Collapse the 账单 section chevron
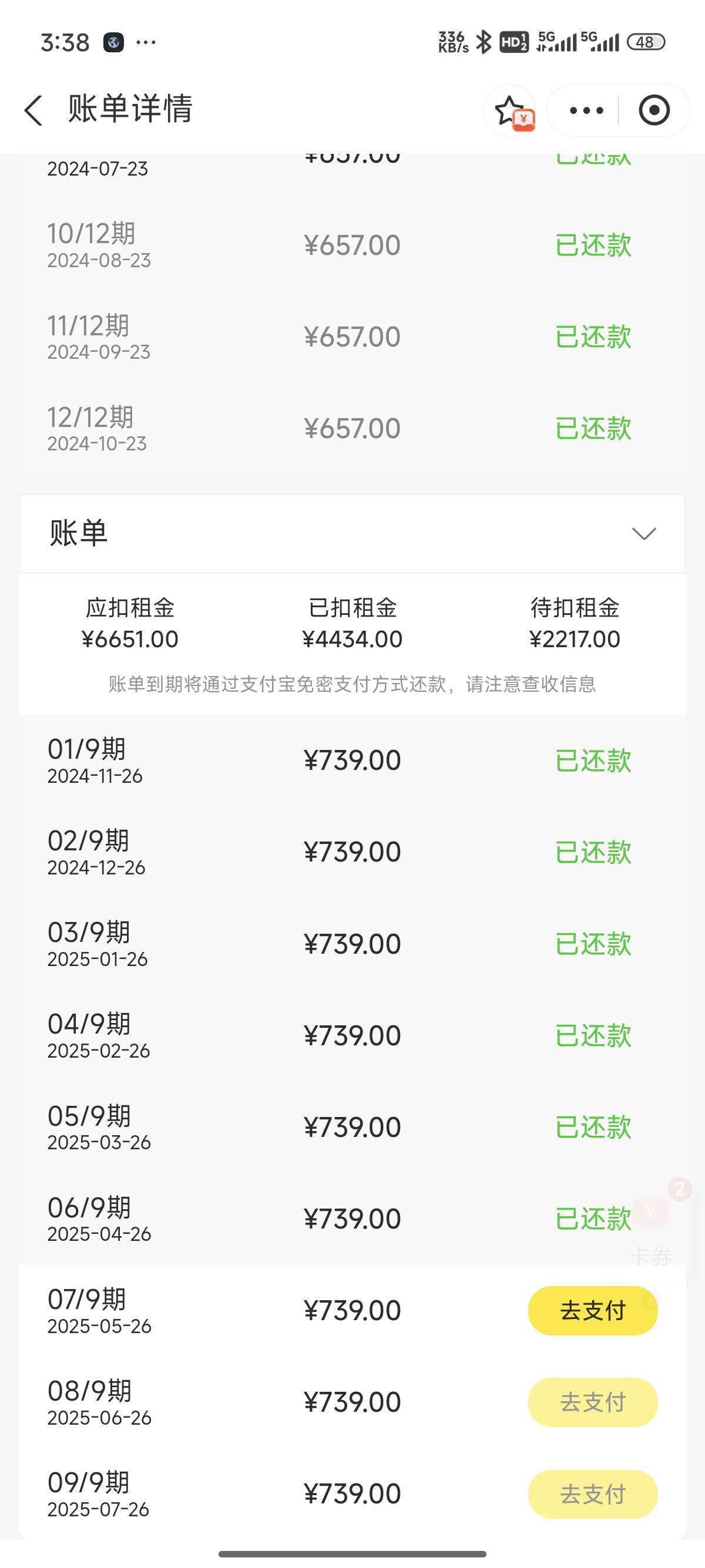This screenshot has width=705, height=1568. click(x=643, y=534)
